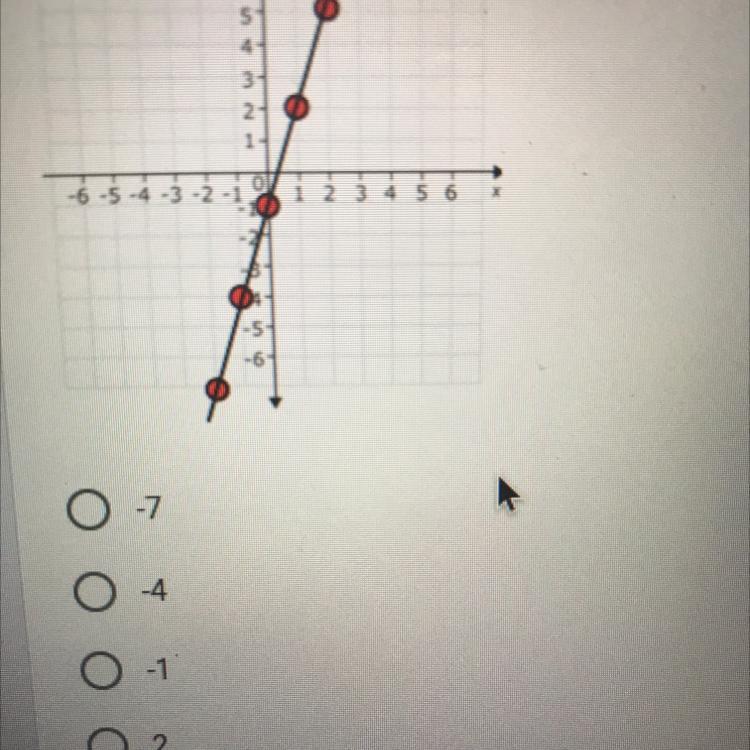Select the answer option -7
Screen dimensions: 750x750
(88, 511)
